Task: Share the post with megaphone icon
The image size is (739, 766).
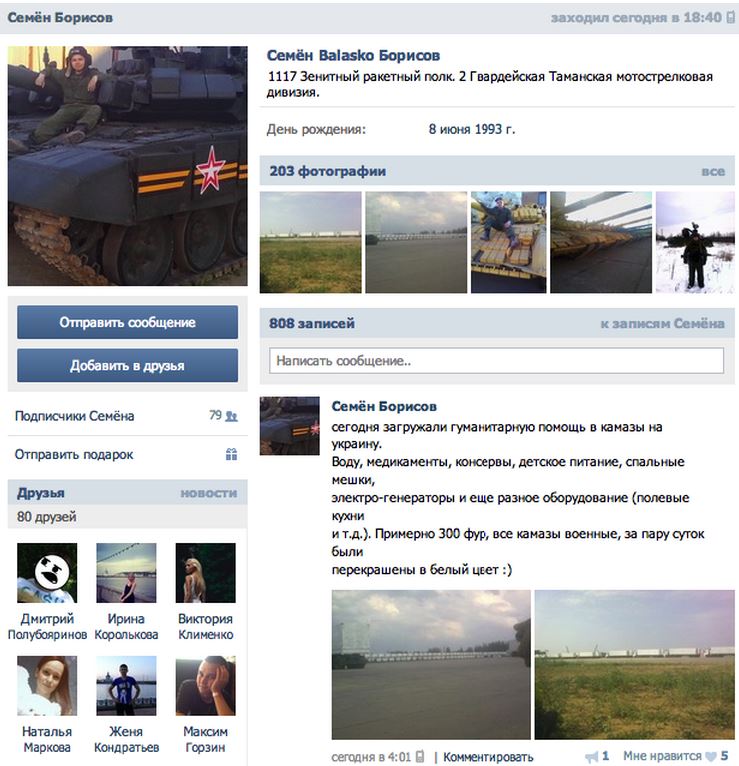Action: click(592, 757)
